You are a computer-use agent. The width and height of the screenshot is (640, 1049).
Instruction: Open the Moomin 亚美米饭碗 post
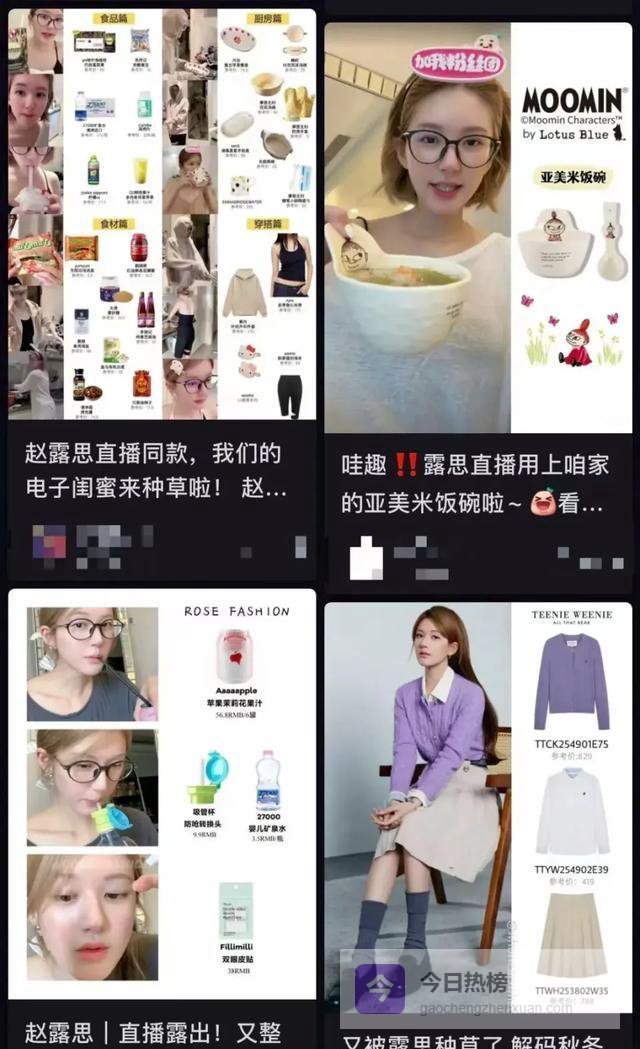[478, 230]
